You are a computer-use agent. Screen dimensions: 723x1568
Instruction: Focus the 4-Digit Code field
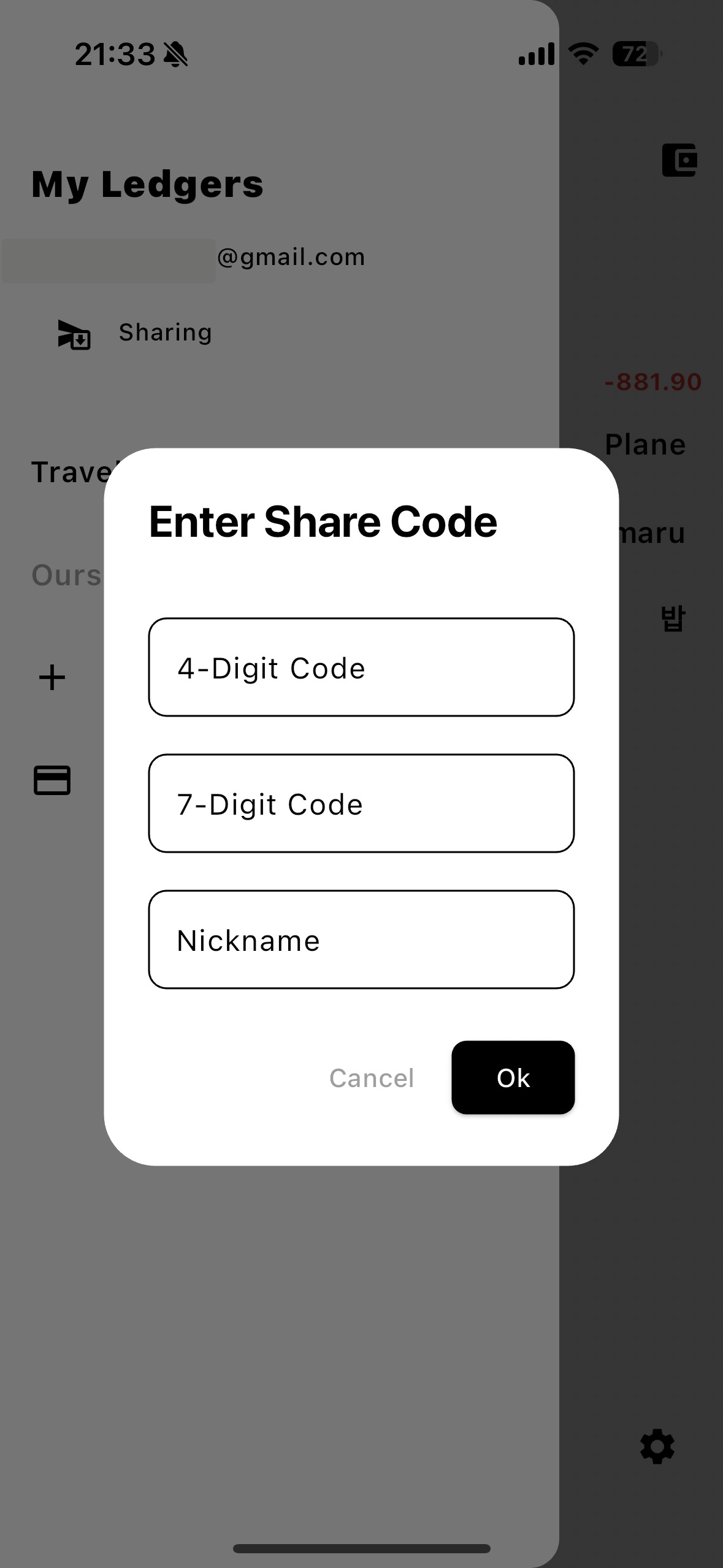(361, 667)
